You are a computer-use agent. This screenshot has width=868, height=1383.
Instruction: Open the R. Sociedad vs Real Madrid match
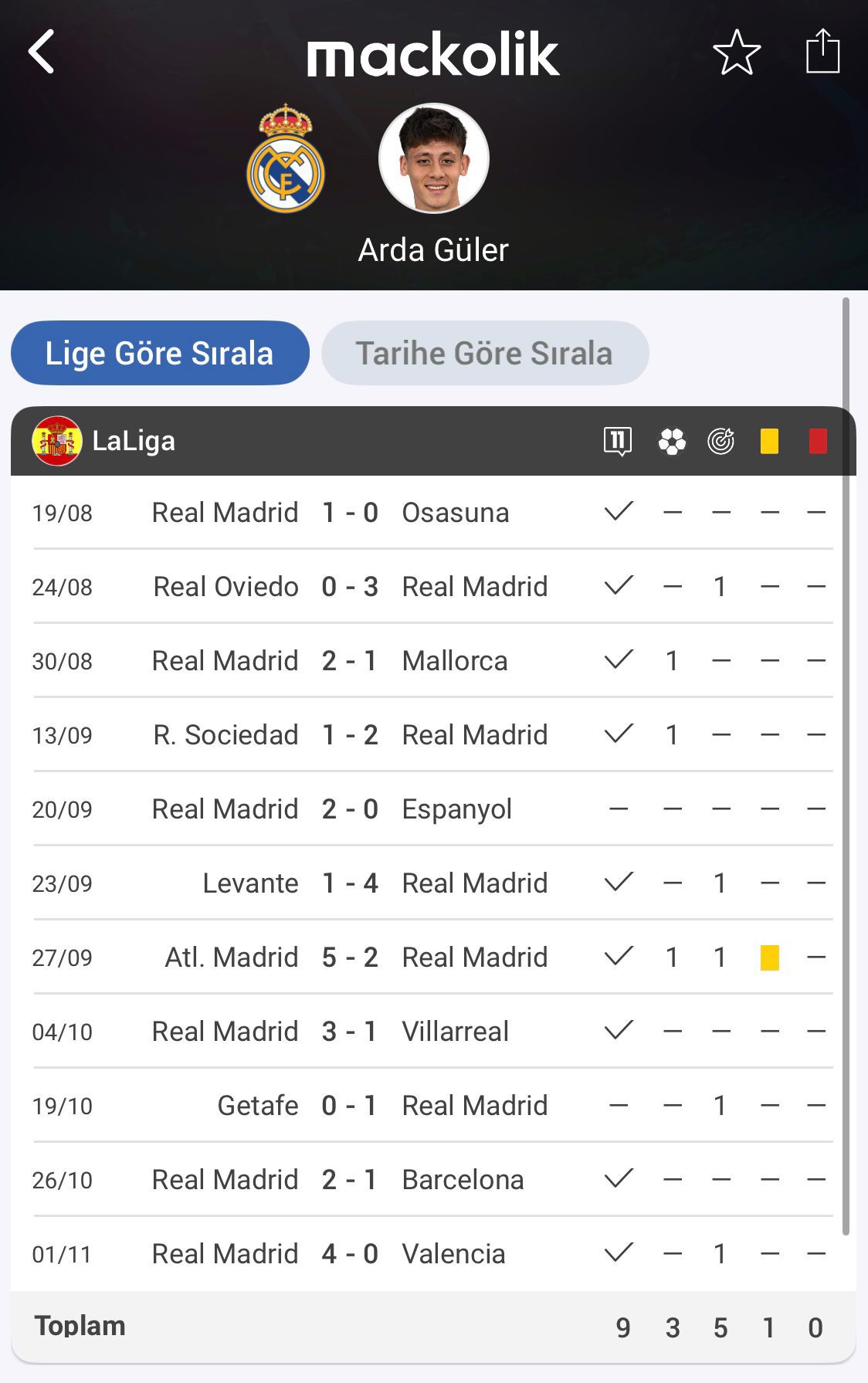350,735
